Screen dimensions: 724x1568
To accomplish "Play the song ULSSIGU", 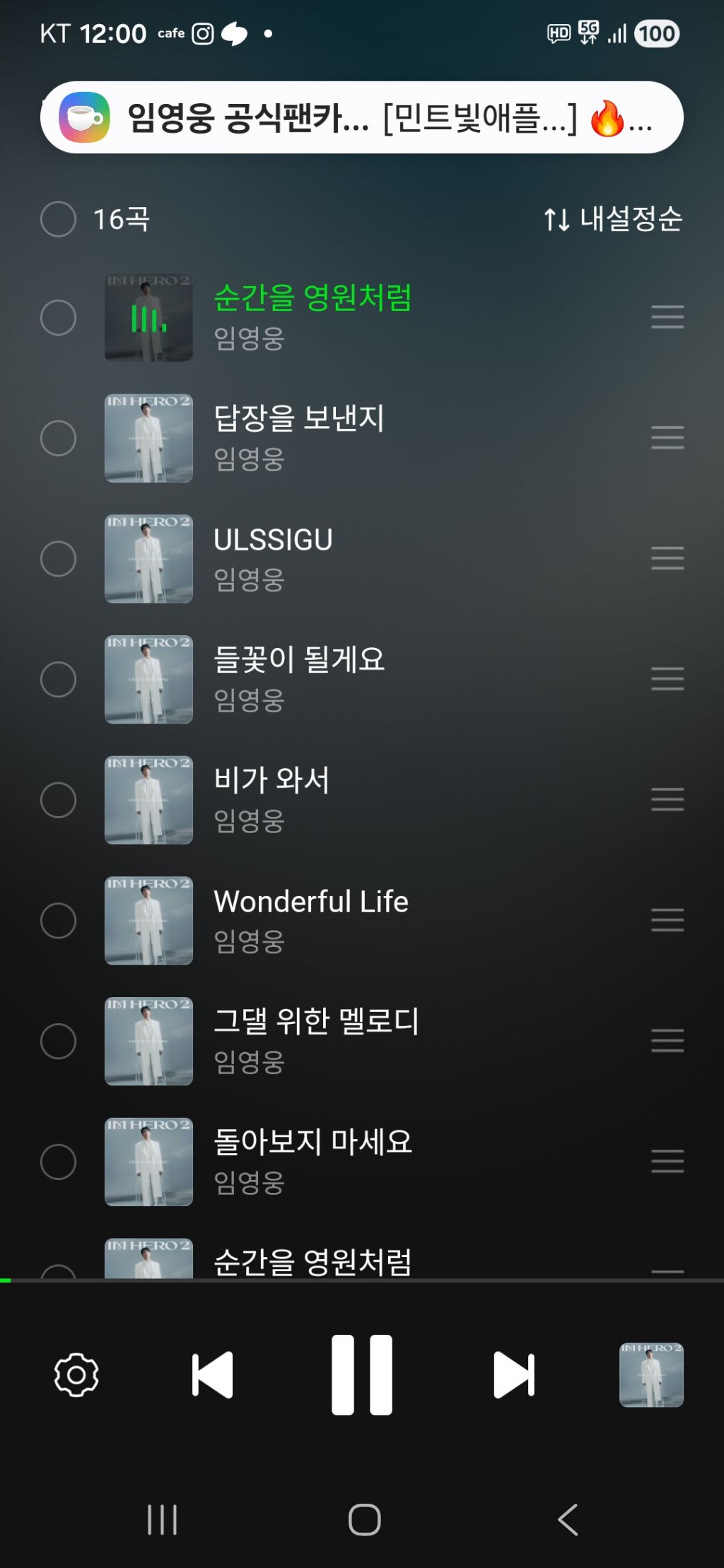I will 273,541.
